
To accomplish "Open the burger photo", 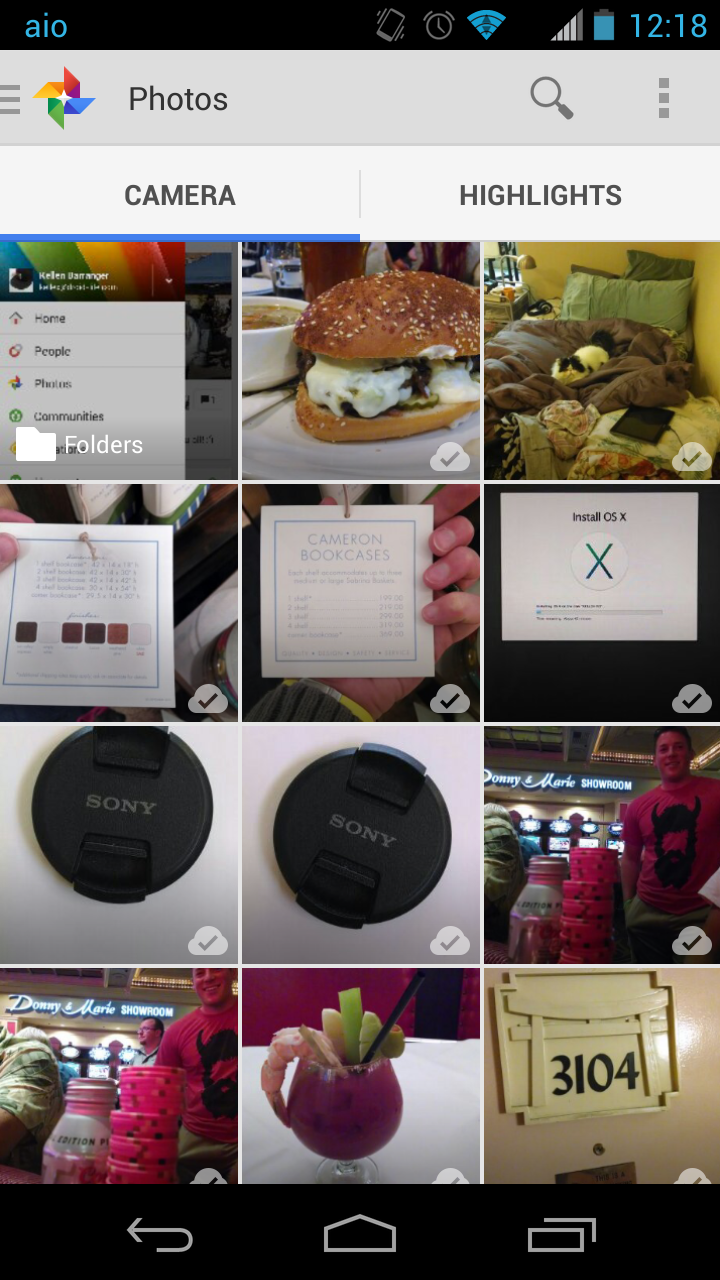I will pyautogui.click(x=360, y=361).
